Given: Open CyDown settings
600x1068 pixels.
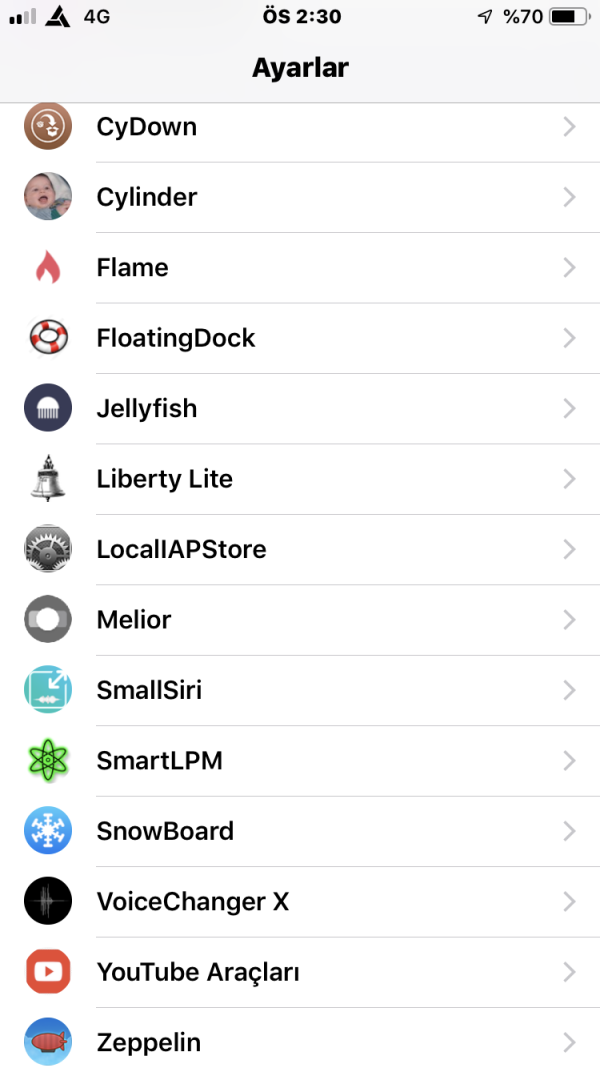Looking at the screenshot, I should click(x=300, y=127).
